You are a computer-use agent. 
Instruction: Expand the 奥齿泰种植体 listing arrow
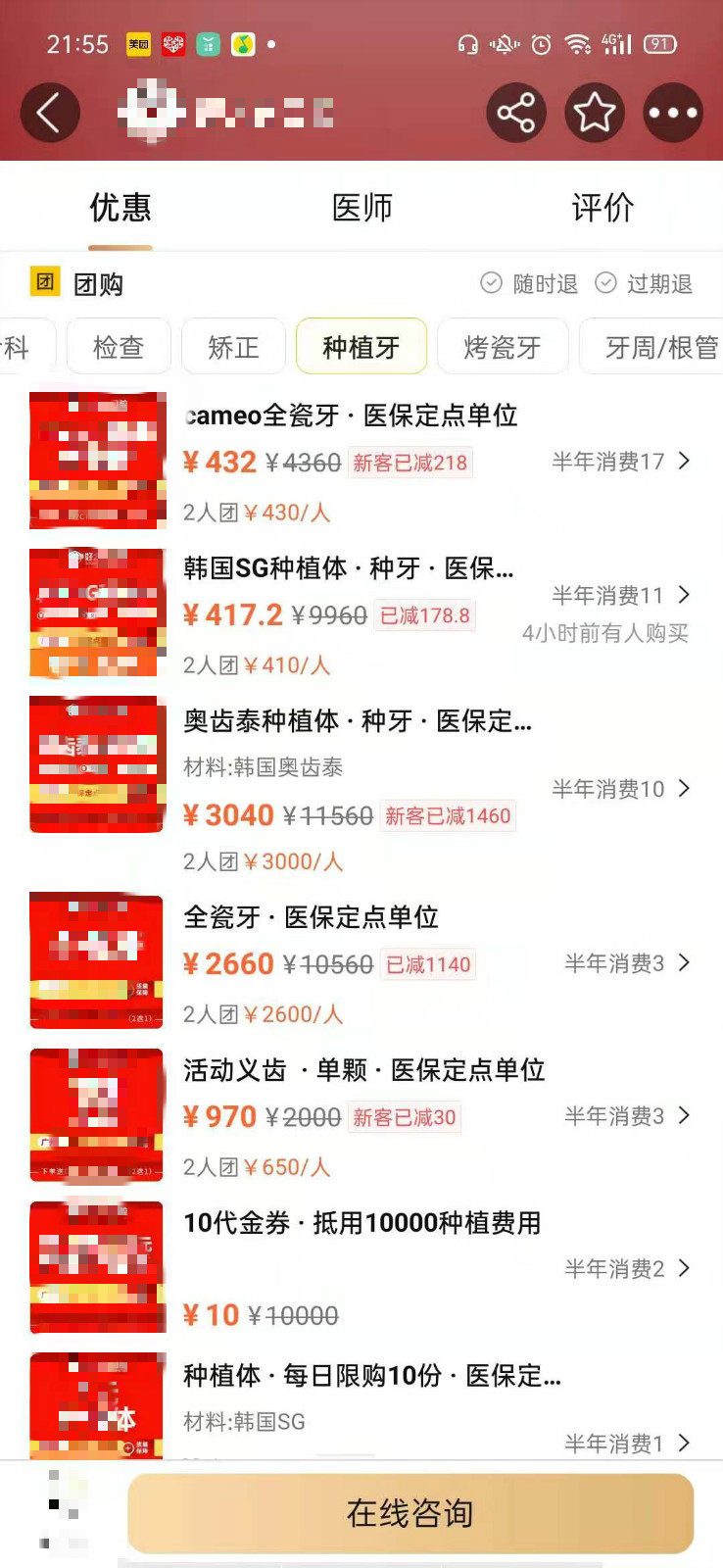click(686, 788)
